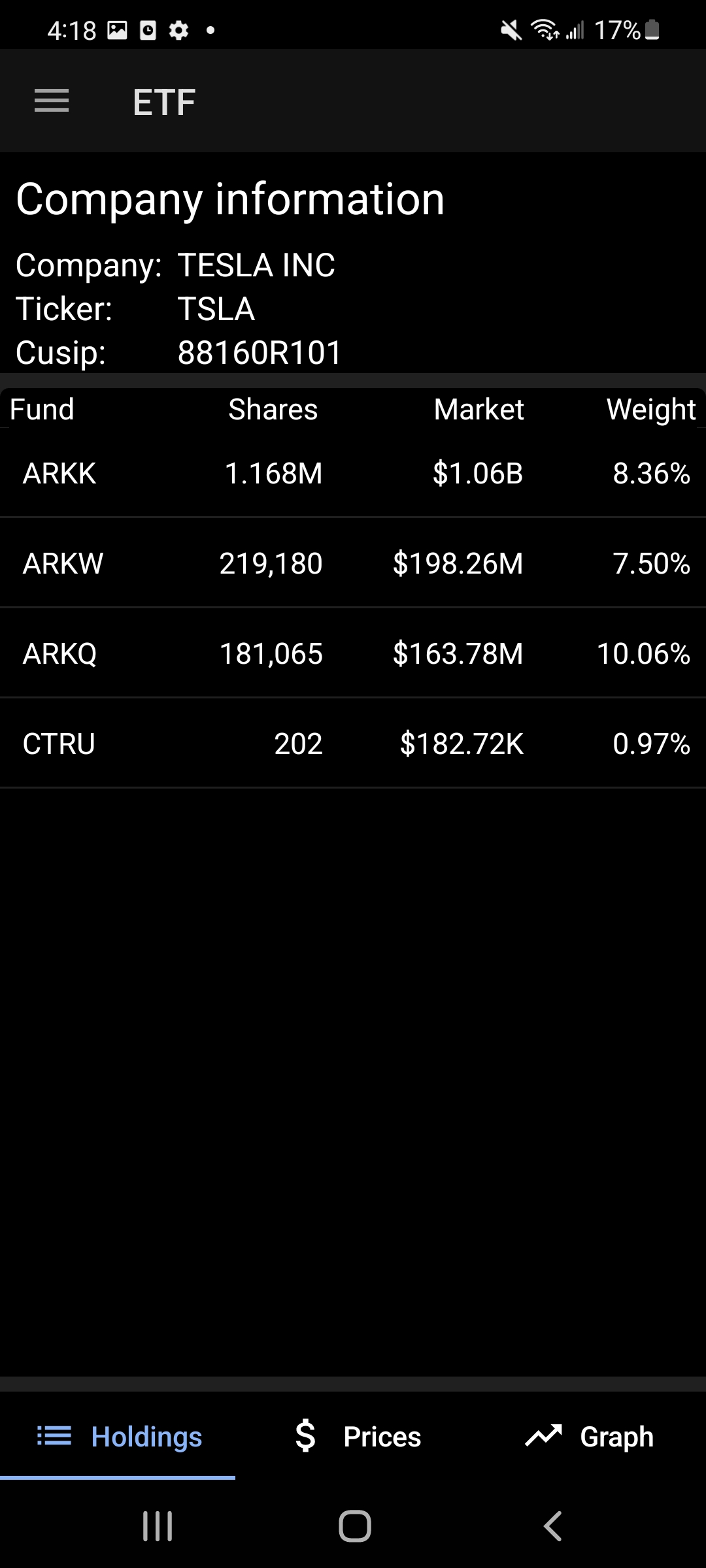Image resolution: width=706 pixels, height=1568 pixels.
Task: View the ARKQ fund holding
Action: 353,653
